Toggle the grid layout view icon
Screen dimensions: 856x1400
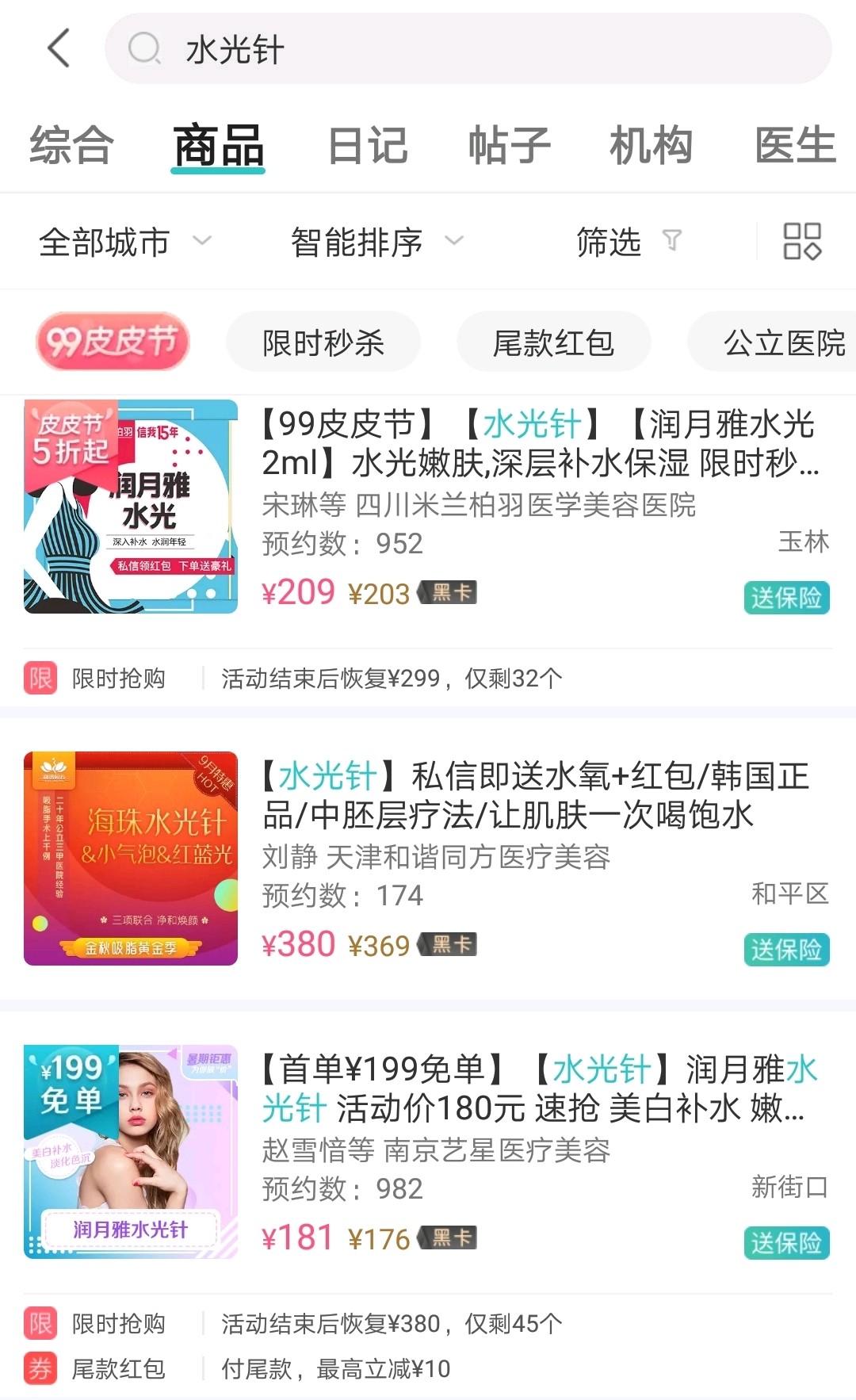click(802, 241)
